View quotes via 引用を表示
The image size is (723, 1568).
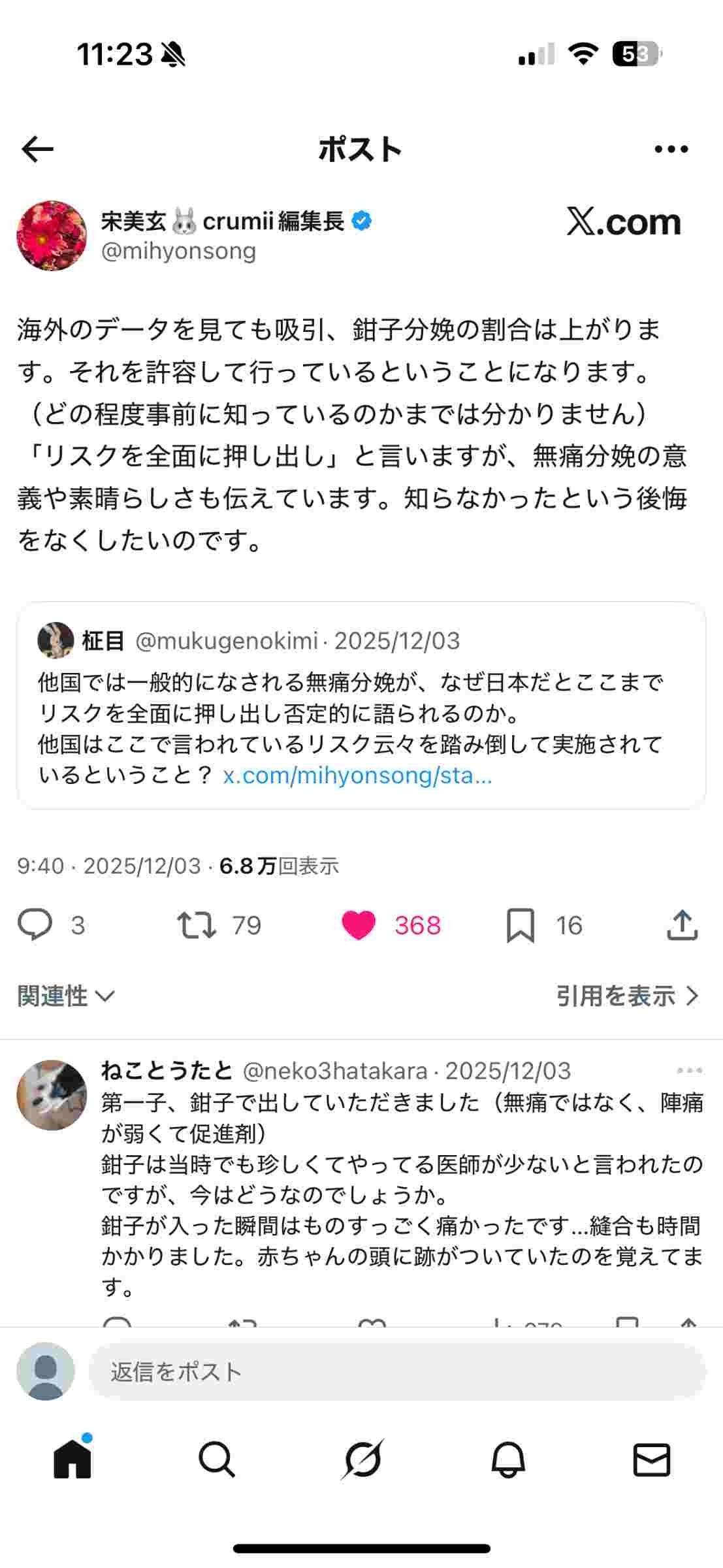coord(627,996)
